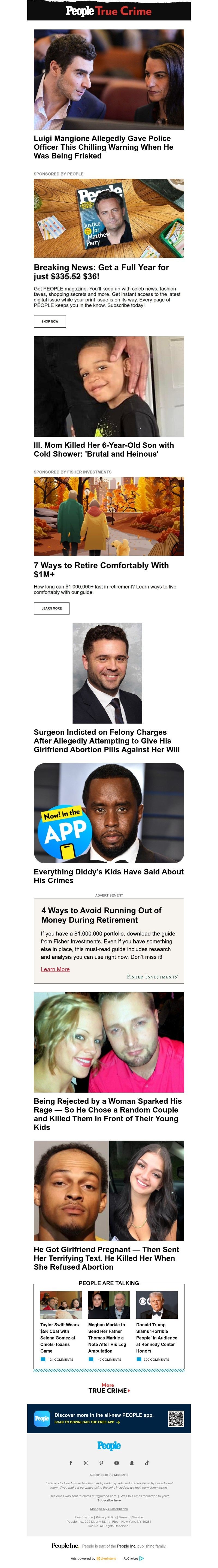Open the mom killed 6-year-old son story
The image size is (218, 1568).
coord(104,449)
